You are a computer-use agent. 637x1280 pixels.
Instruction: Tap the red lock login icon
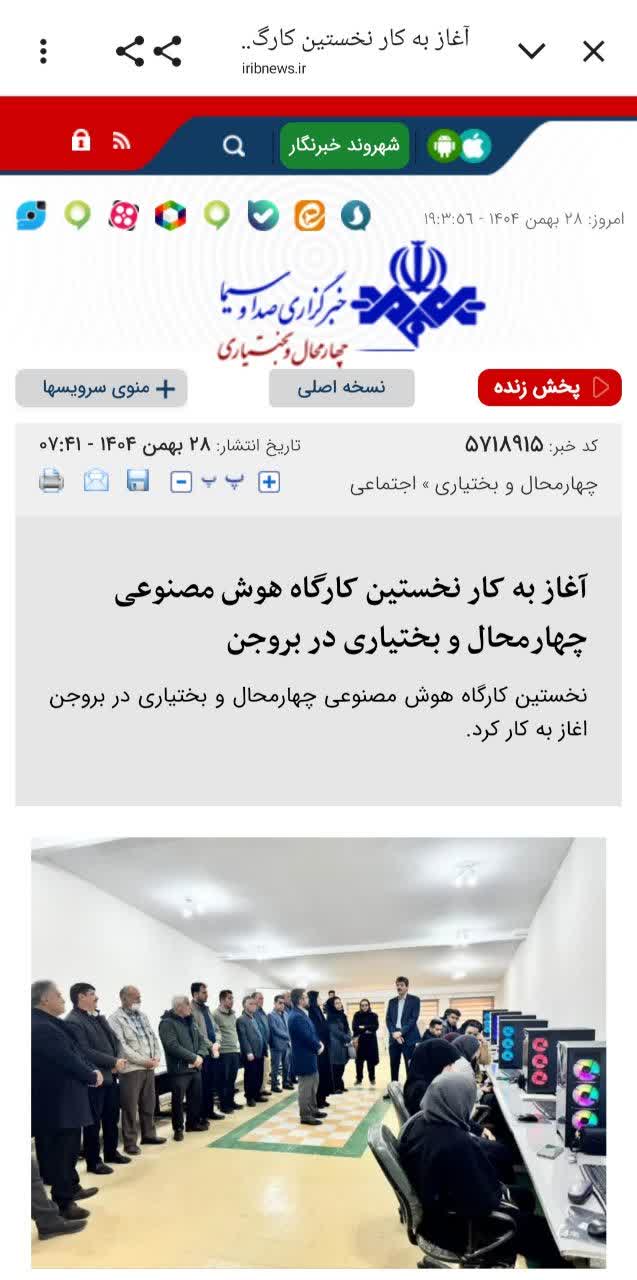(x=81, y=141)
